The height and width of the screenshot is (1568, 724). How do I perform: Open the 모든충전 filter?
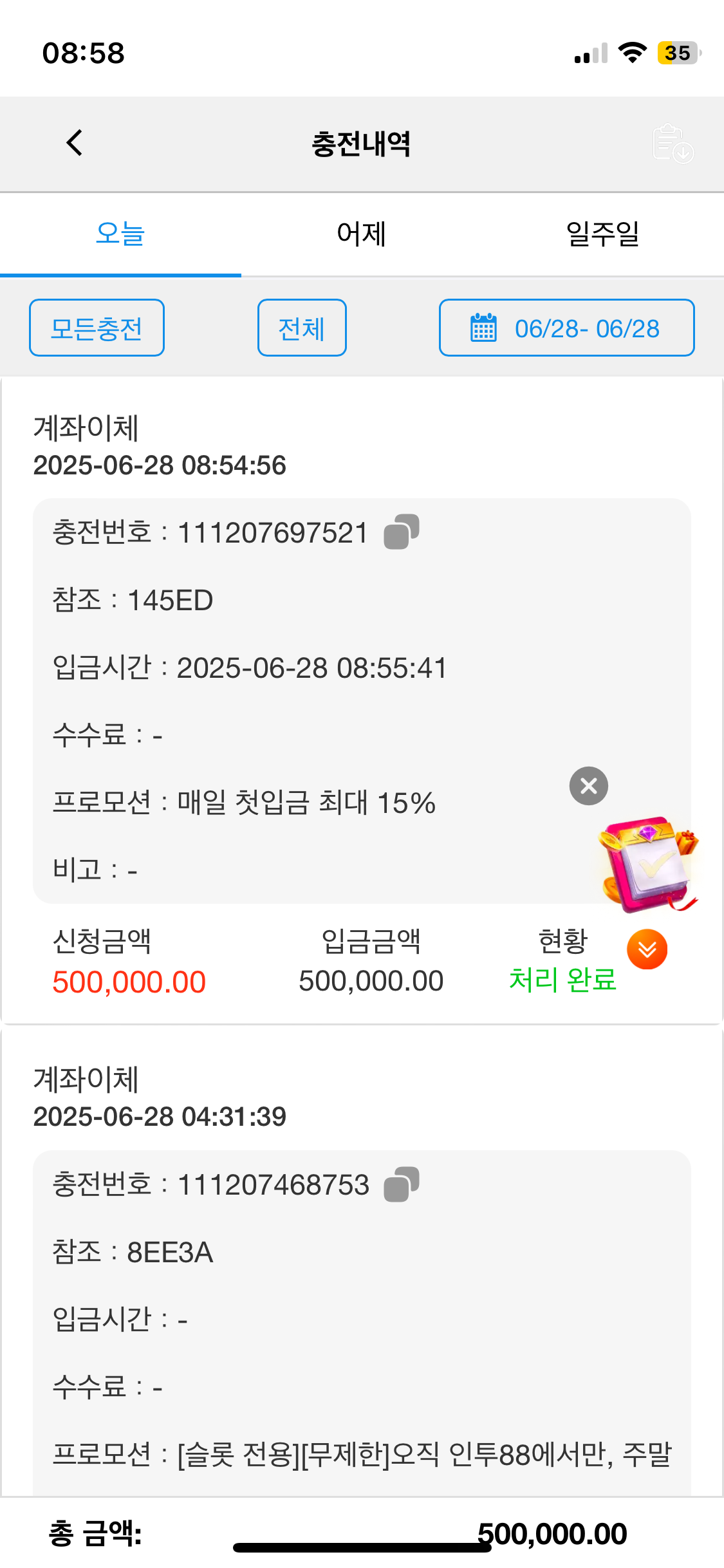pos(97,328)
